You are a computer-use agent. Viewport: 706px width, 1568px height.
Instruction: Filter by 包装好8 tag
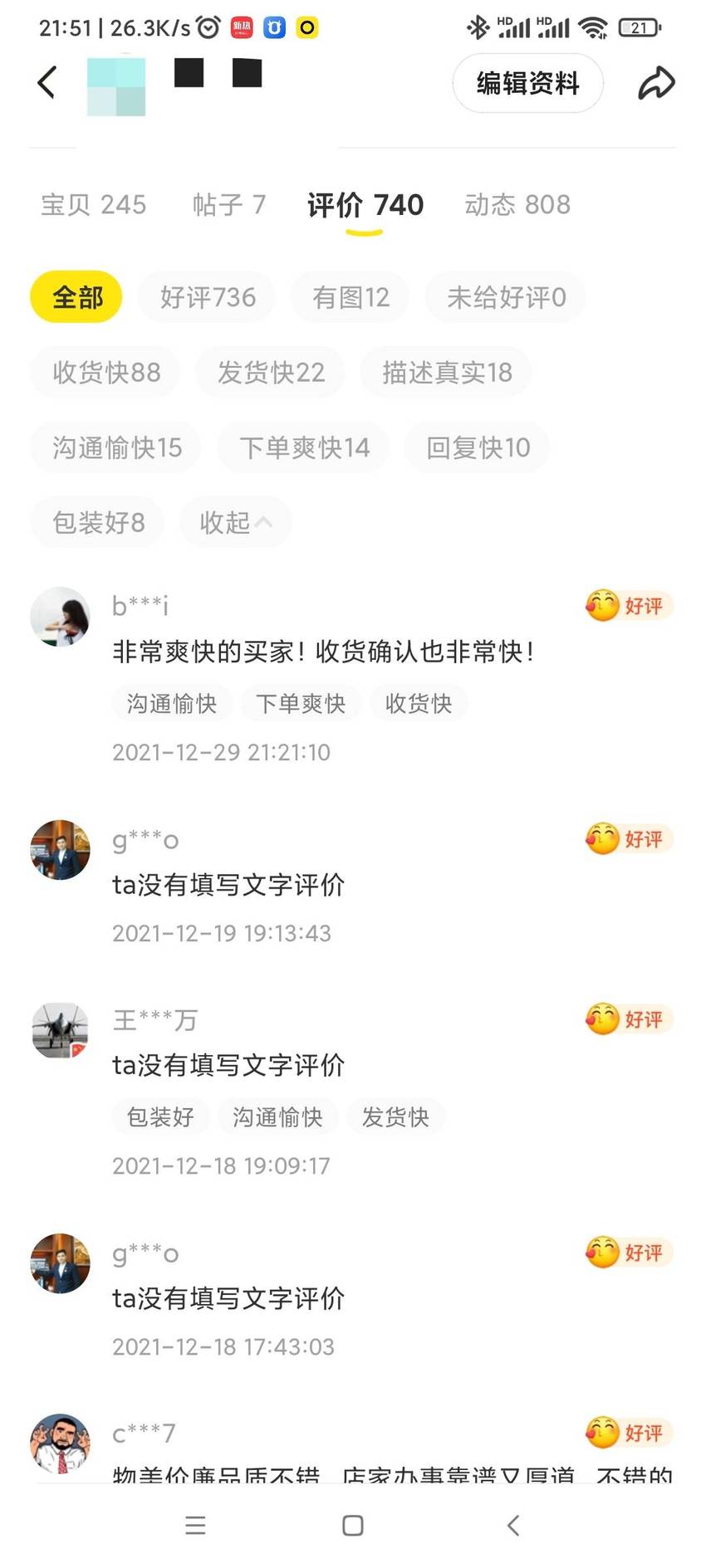pos(98,522)
